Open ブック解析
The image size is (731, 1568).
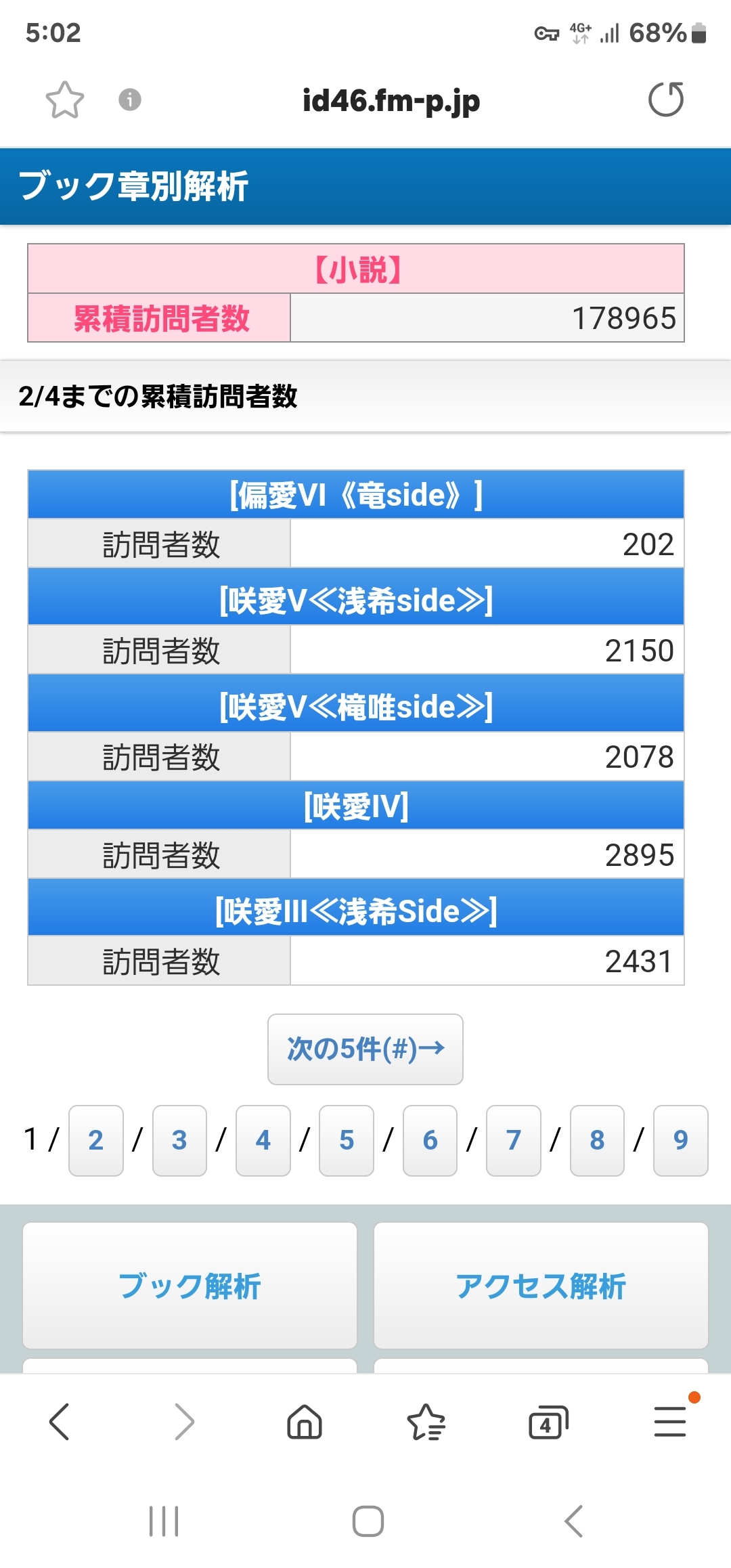click(x=190, y=1286)
